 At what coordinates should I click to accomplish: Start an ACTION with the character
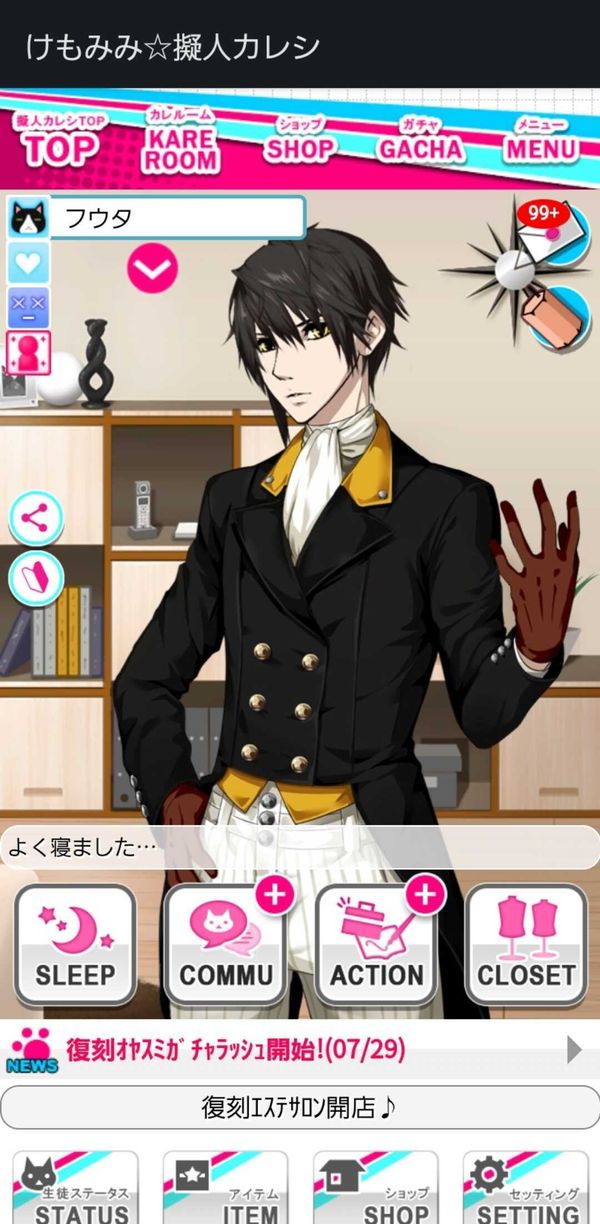376,945
